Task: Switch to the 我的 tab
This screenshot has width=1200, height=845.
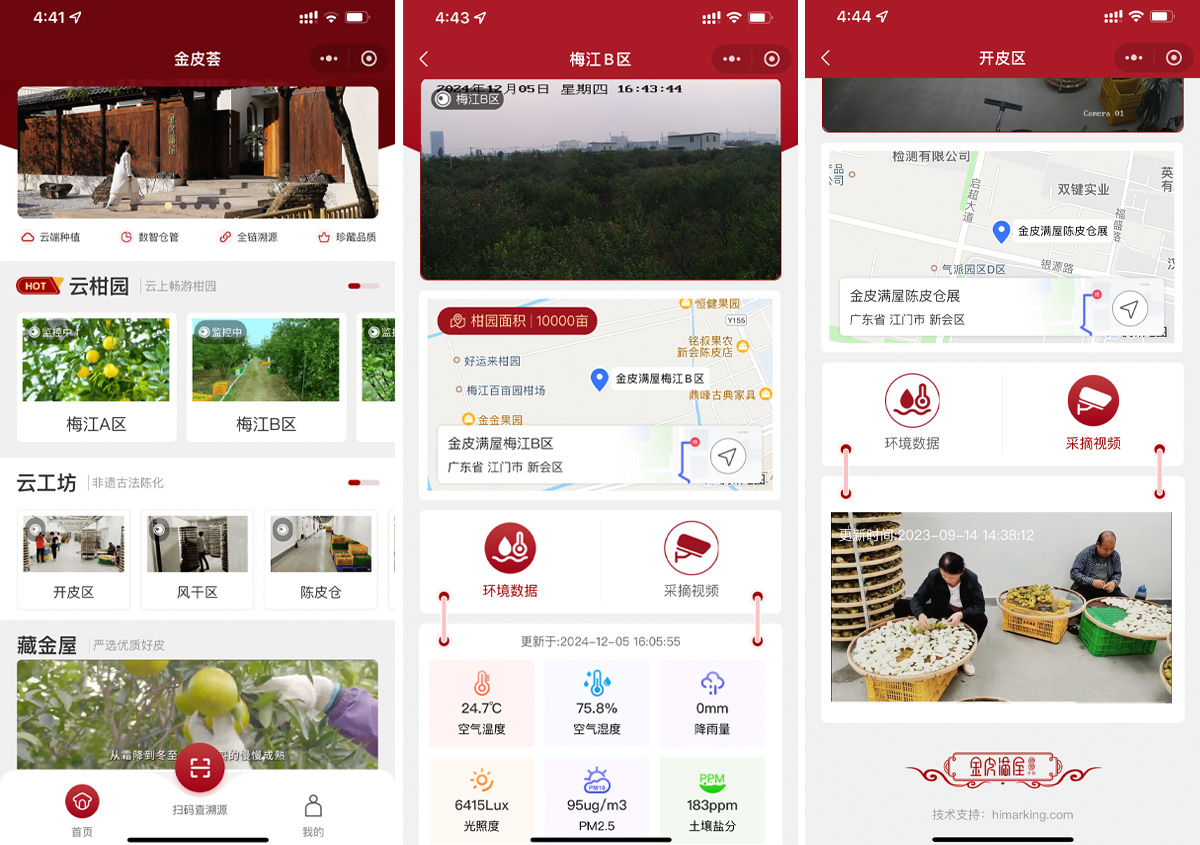Action: [x=313, y=815]
